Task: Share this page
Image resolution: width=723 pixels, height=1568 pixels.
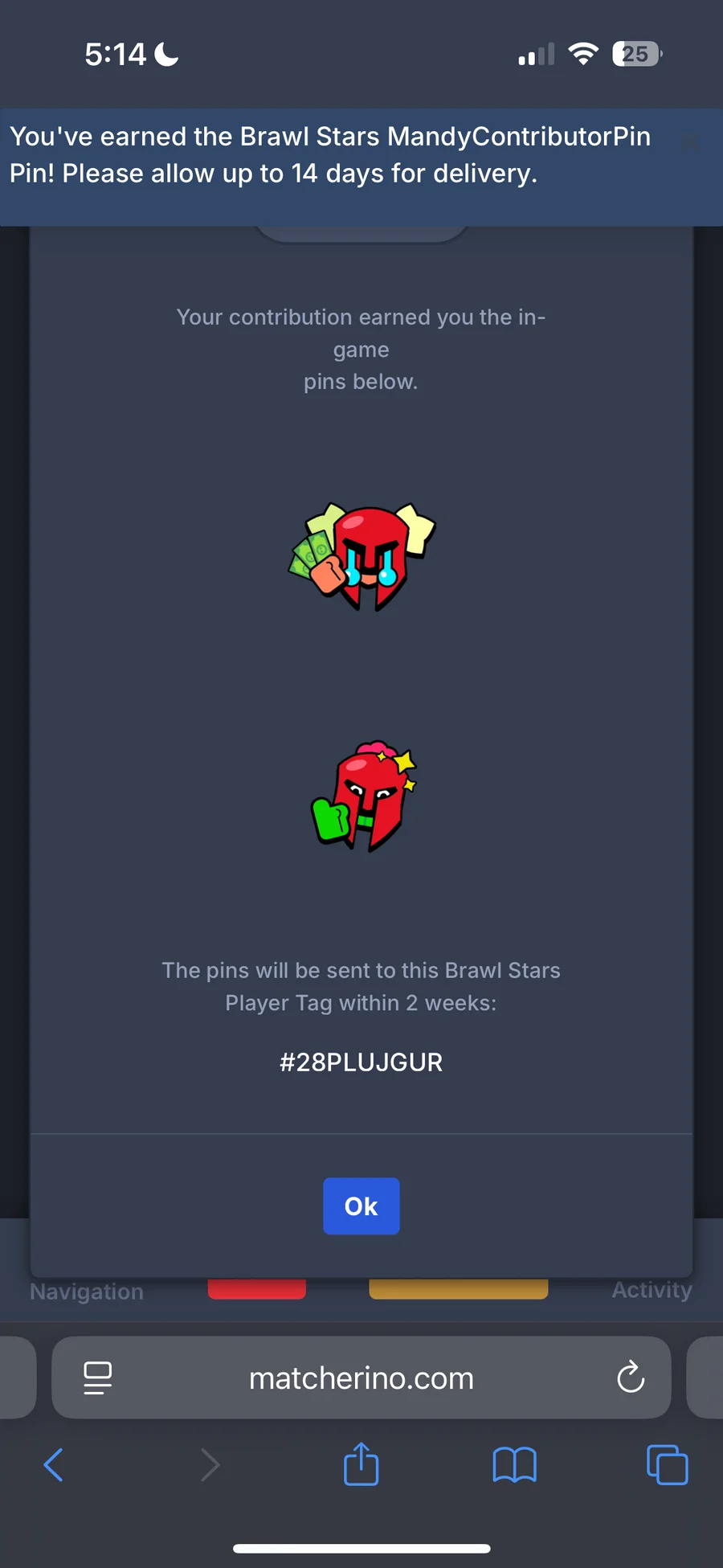Action: coord(361,1464)
